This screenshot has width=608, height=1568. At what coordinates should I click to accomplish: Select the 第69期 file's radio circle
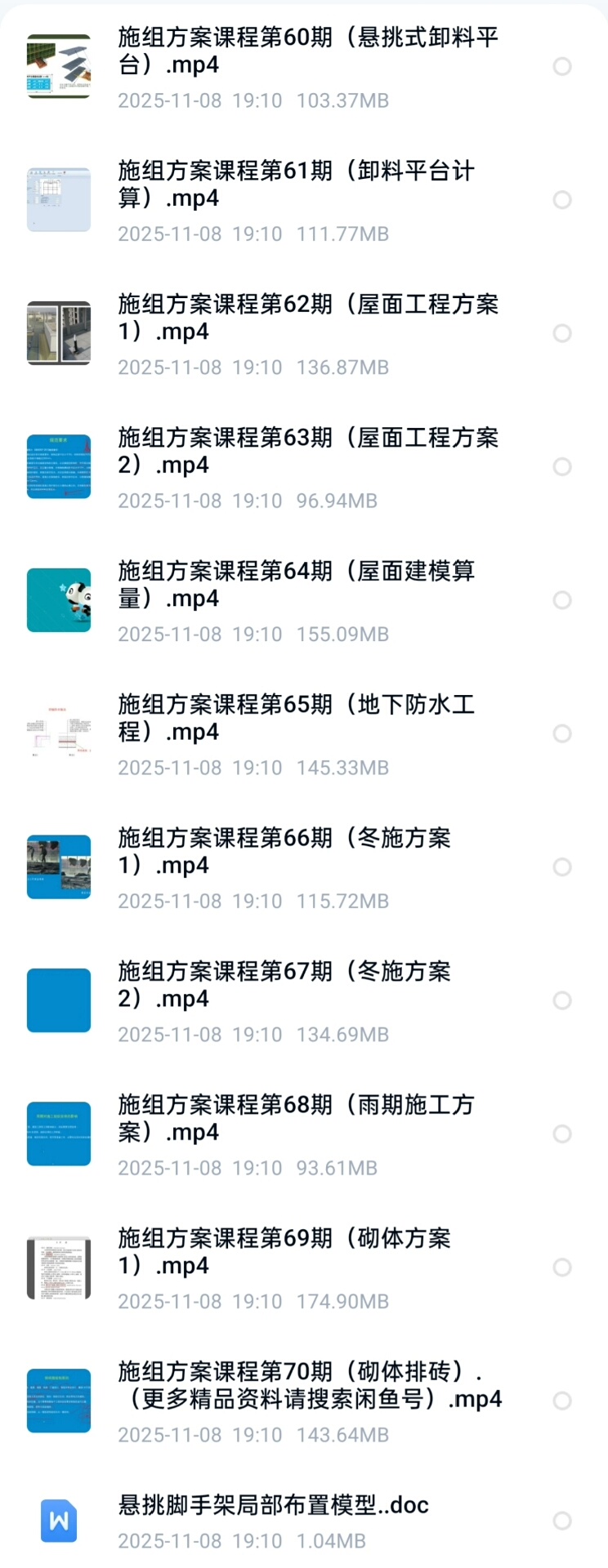pos(562,1267)
